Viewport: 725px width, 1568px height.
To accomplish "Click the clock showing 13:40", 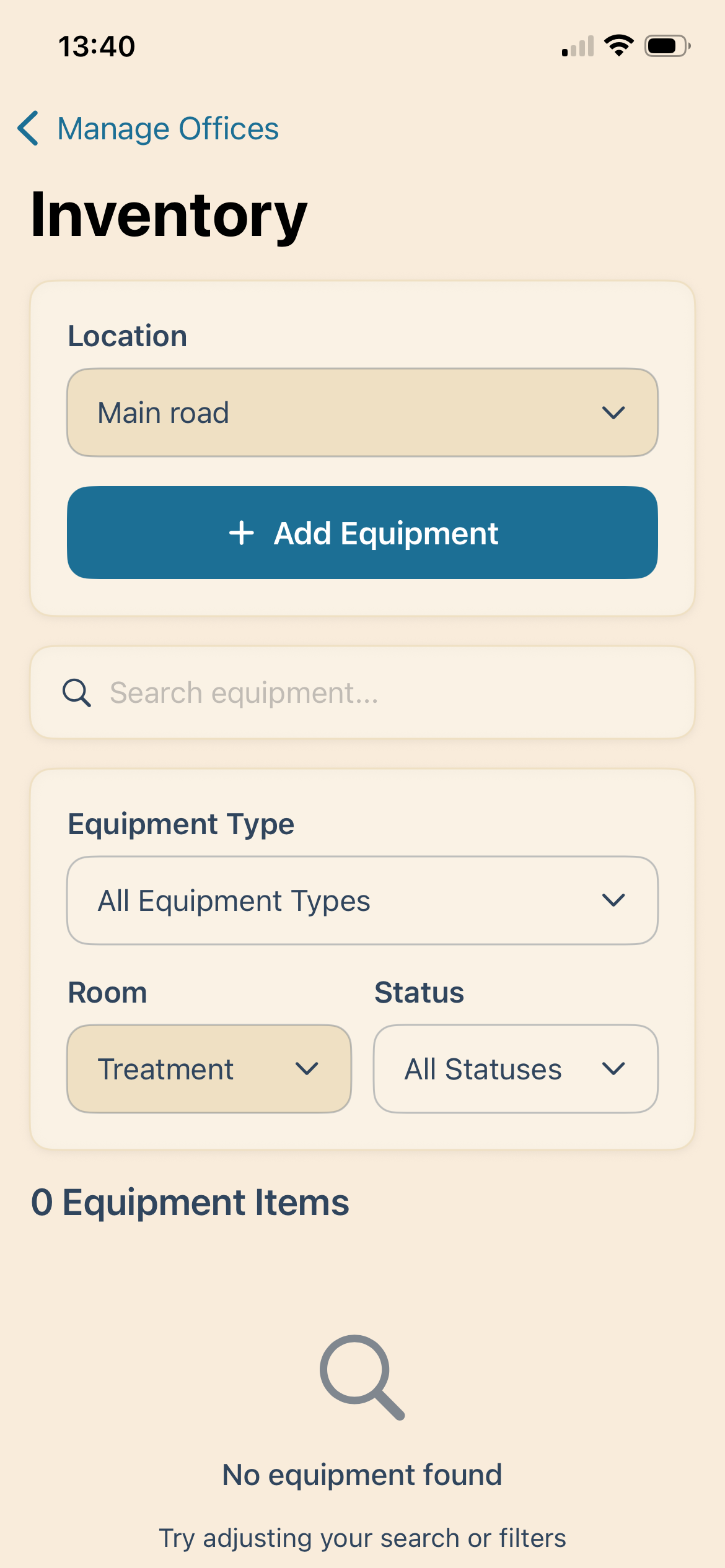I will click(96, 45).
